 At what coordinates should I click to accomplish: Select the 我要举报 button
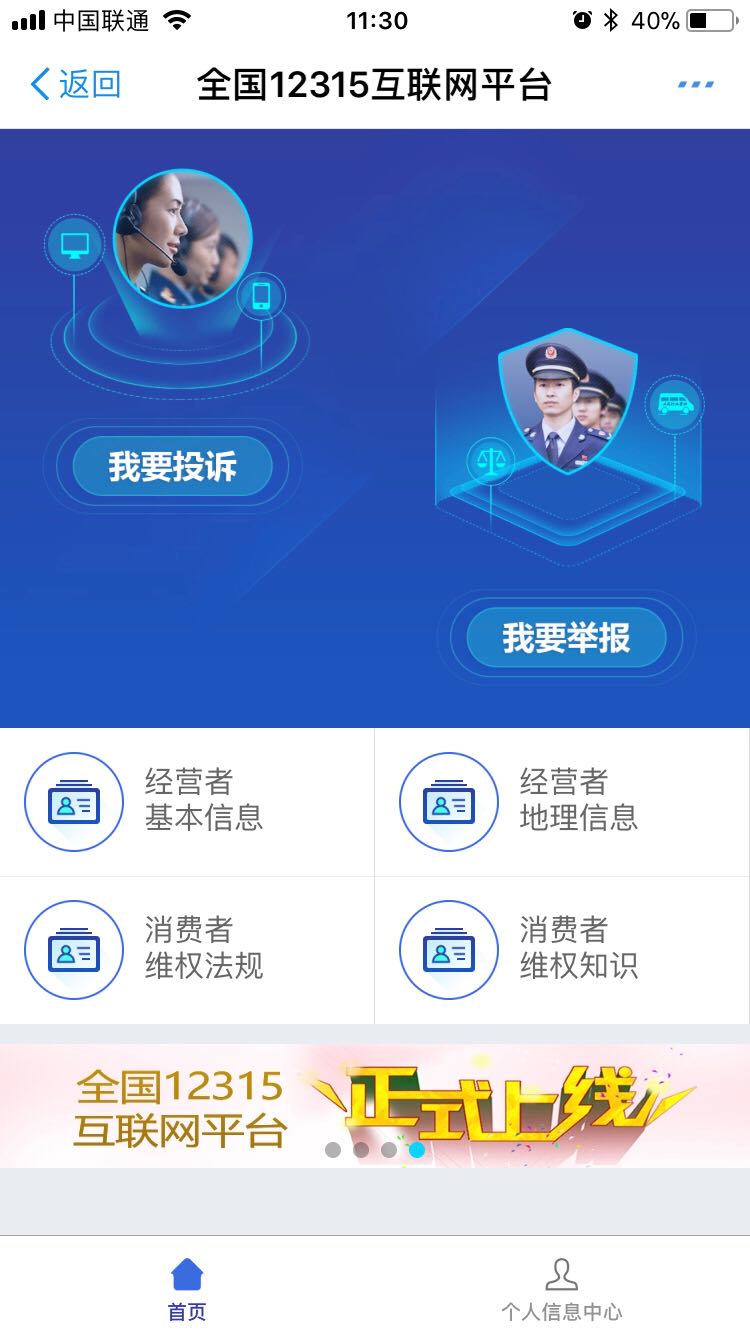[566, 638]
